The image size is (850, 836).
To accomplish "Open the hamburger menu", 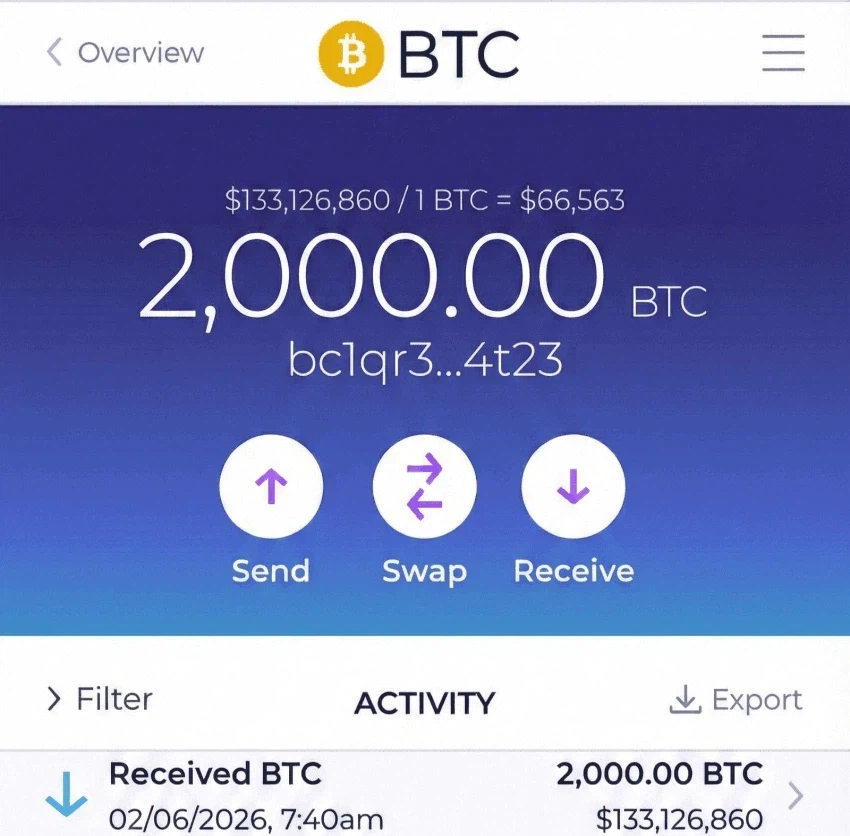I will (783, 53).
